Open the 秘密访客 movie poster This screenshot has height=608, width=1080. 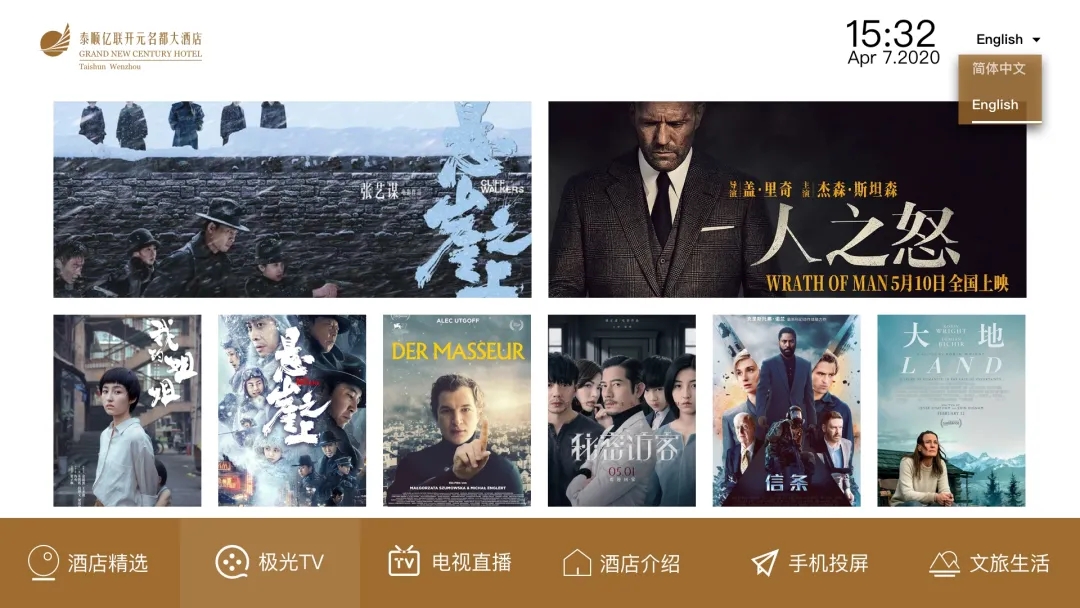[x=622, y=410]
